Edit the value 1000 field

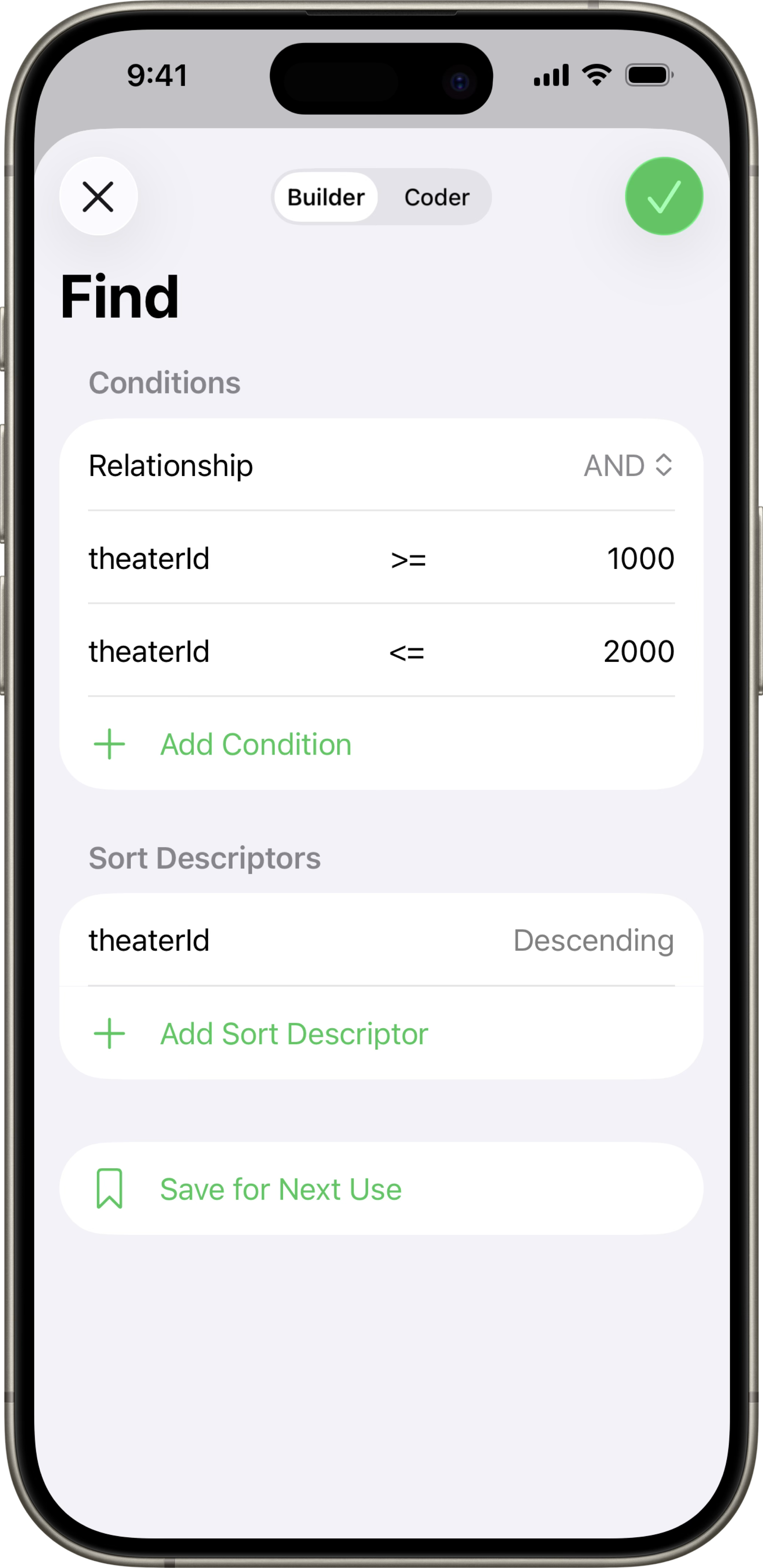pyautogui.click(x=640, y=558)
